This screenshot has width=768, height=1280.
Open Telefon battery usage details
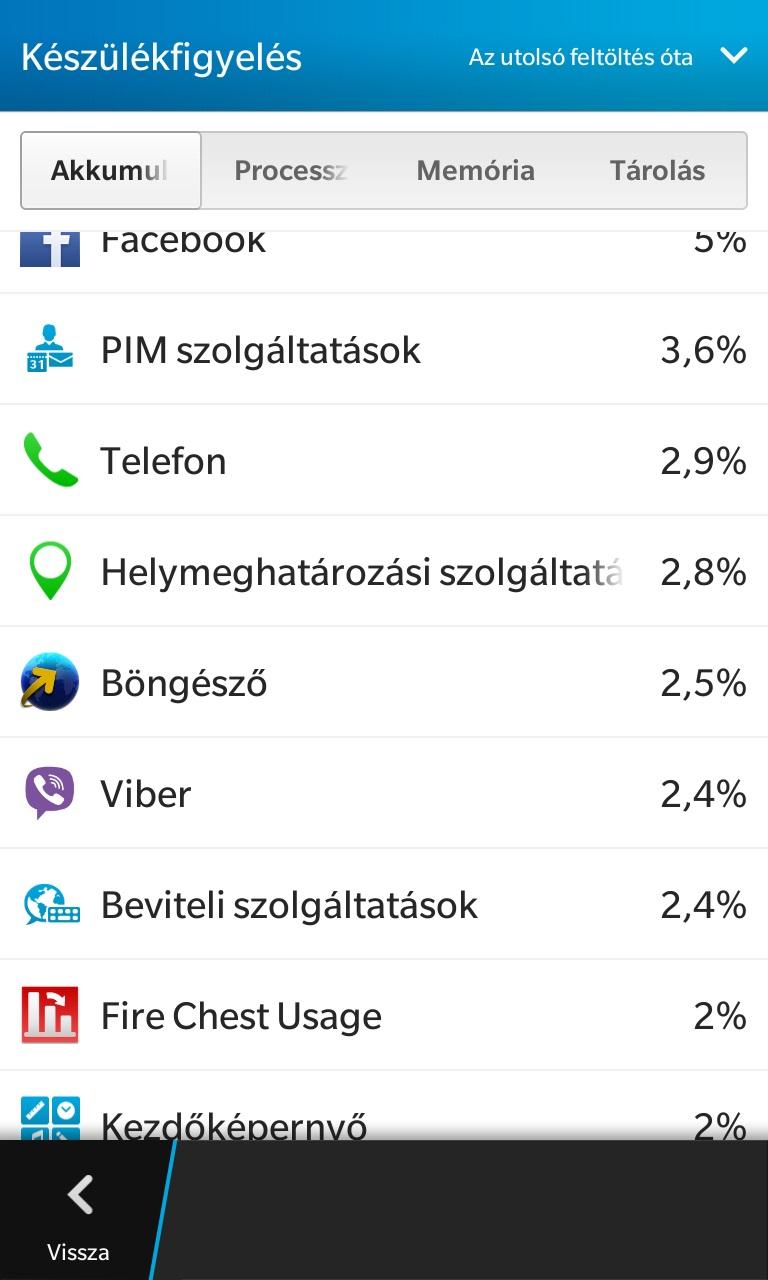(384, 461)
